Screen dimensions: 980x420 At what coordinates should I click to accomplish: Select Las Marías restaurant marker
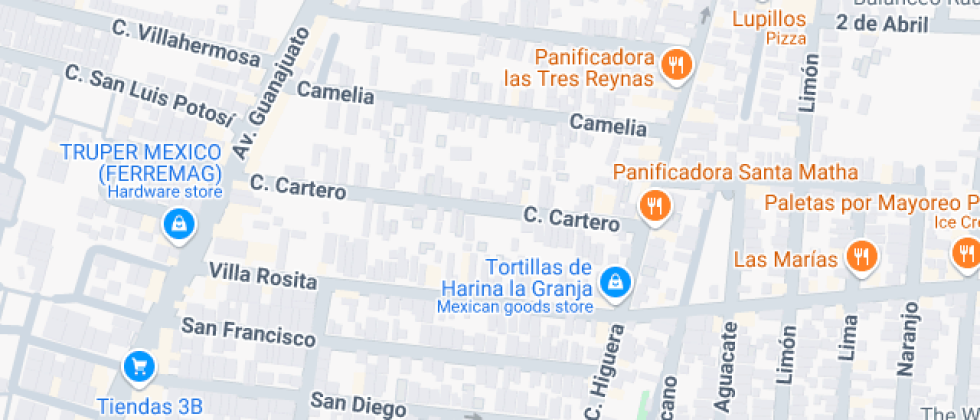point(860,257)
